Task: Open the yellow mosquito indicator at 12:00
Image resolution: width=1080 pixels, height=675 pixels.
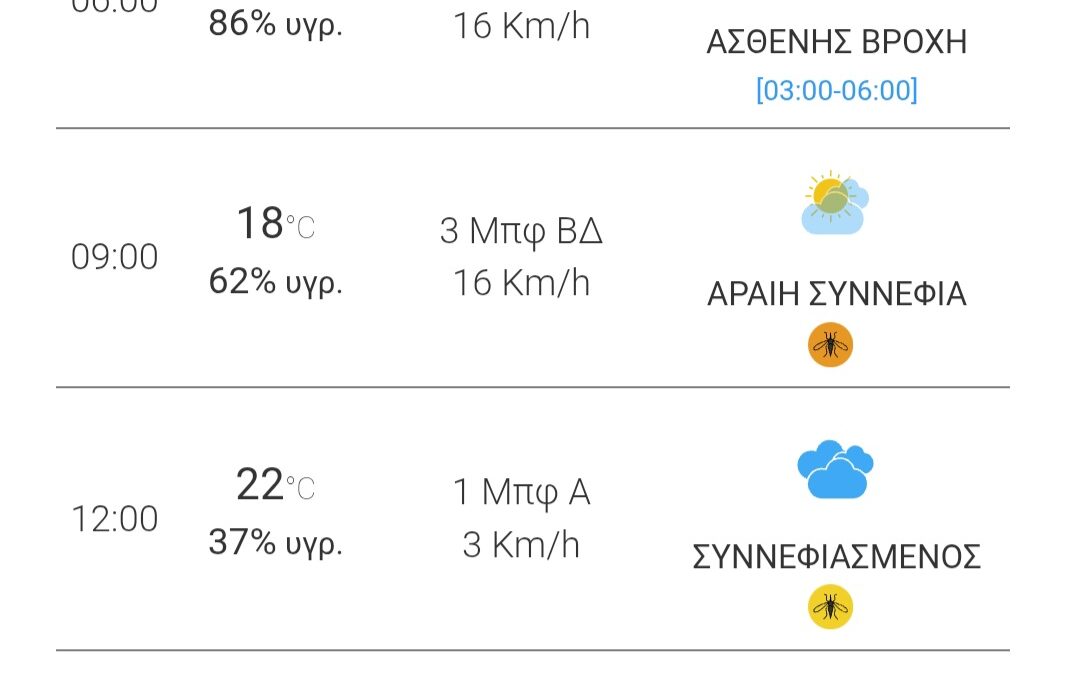Action: pos(830,607)
